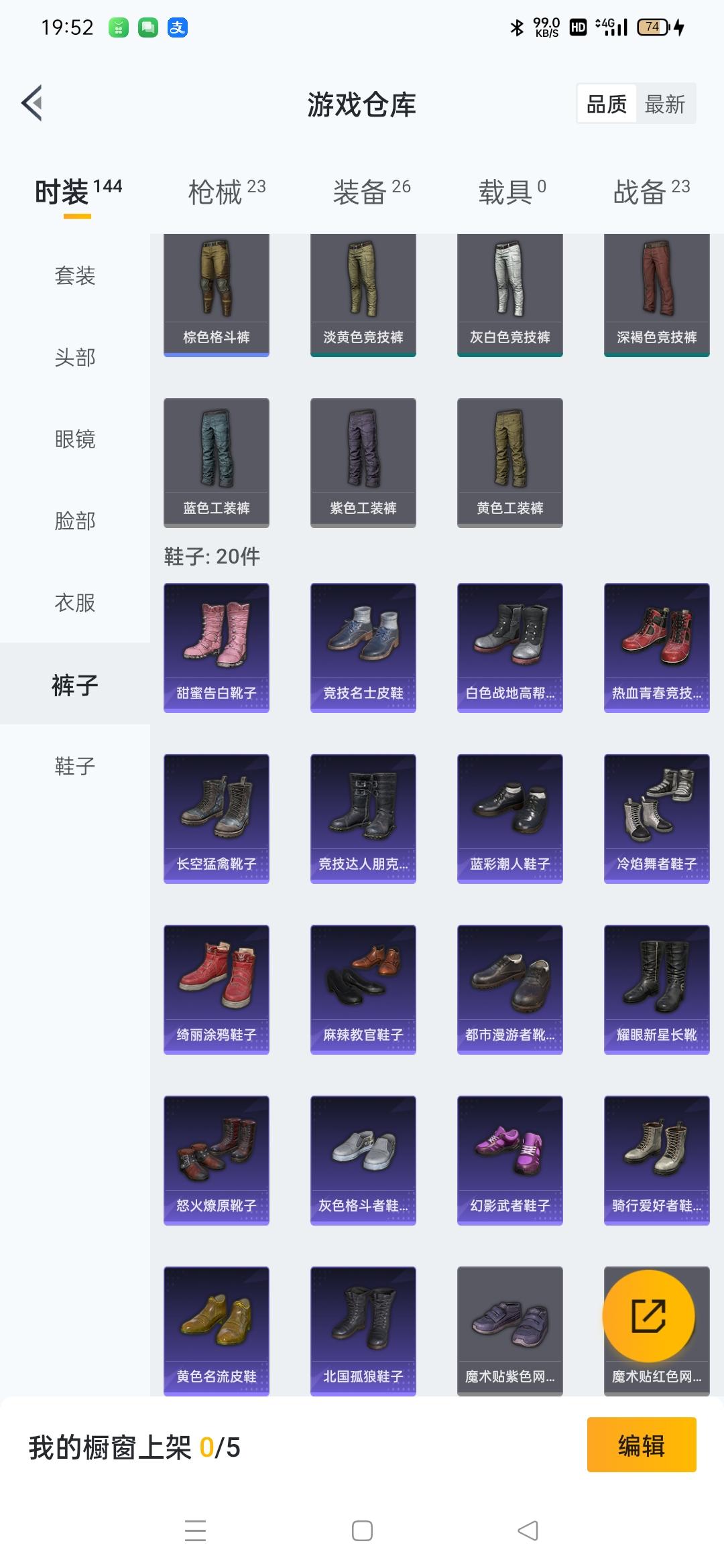Select the 甜蜜告白靴子 pink boots item

tap(216, 645)
